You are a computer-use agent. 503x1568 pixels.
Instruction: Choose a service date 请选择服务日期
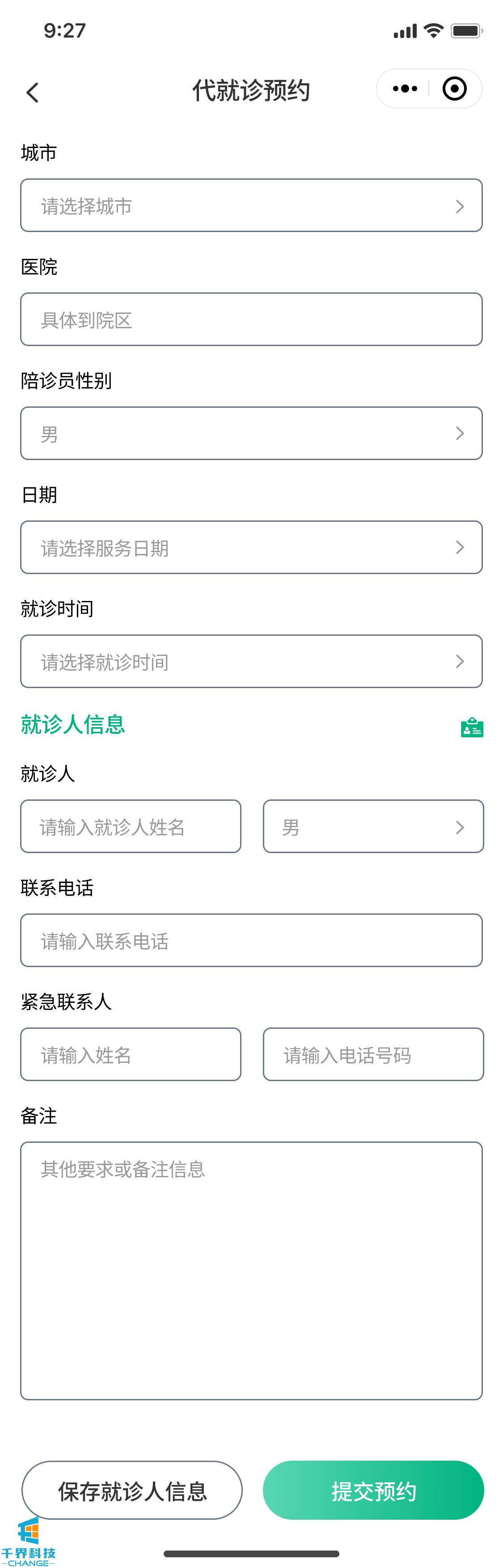[251, 547]
